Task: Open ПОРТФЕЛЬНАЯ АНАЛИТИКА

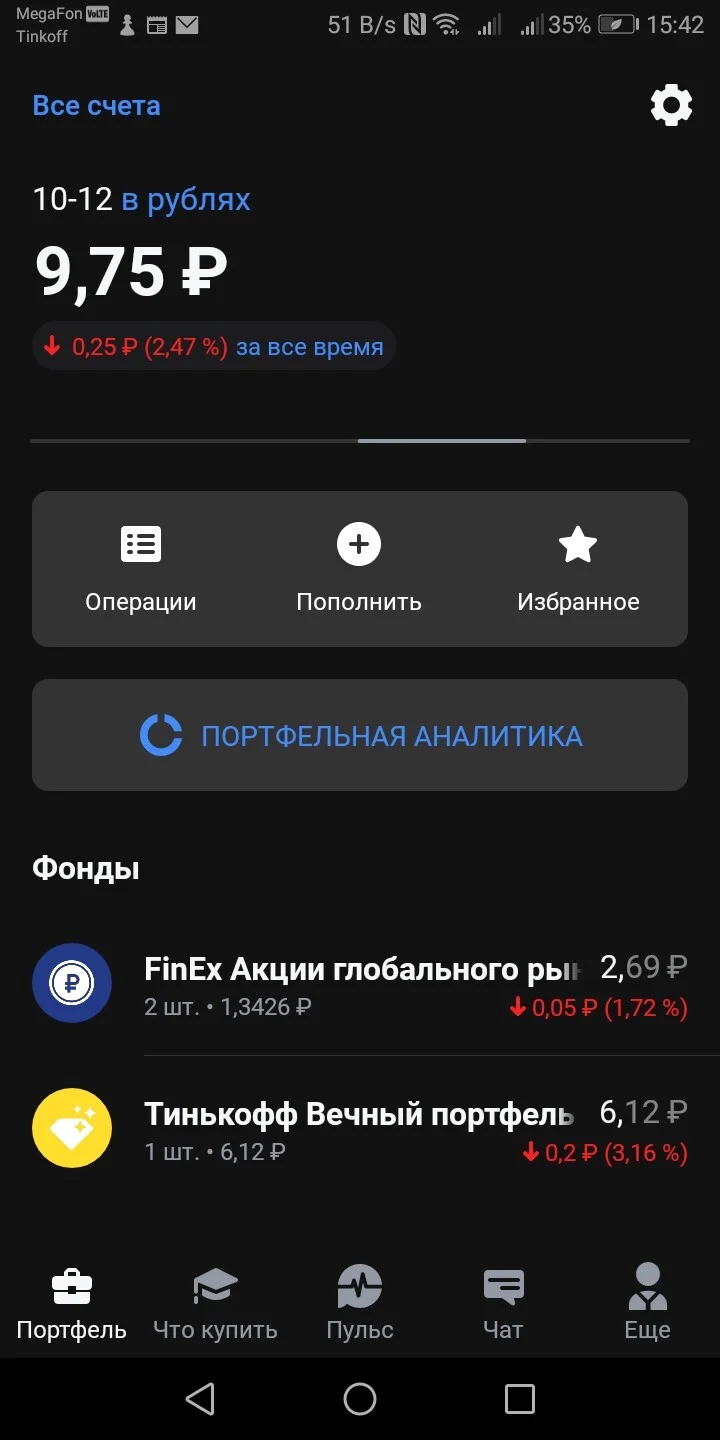Action: coord(360,736)
